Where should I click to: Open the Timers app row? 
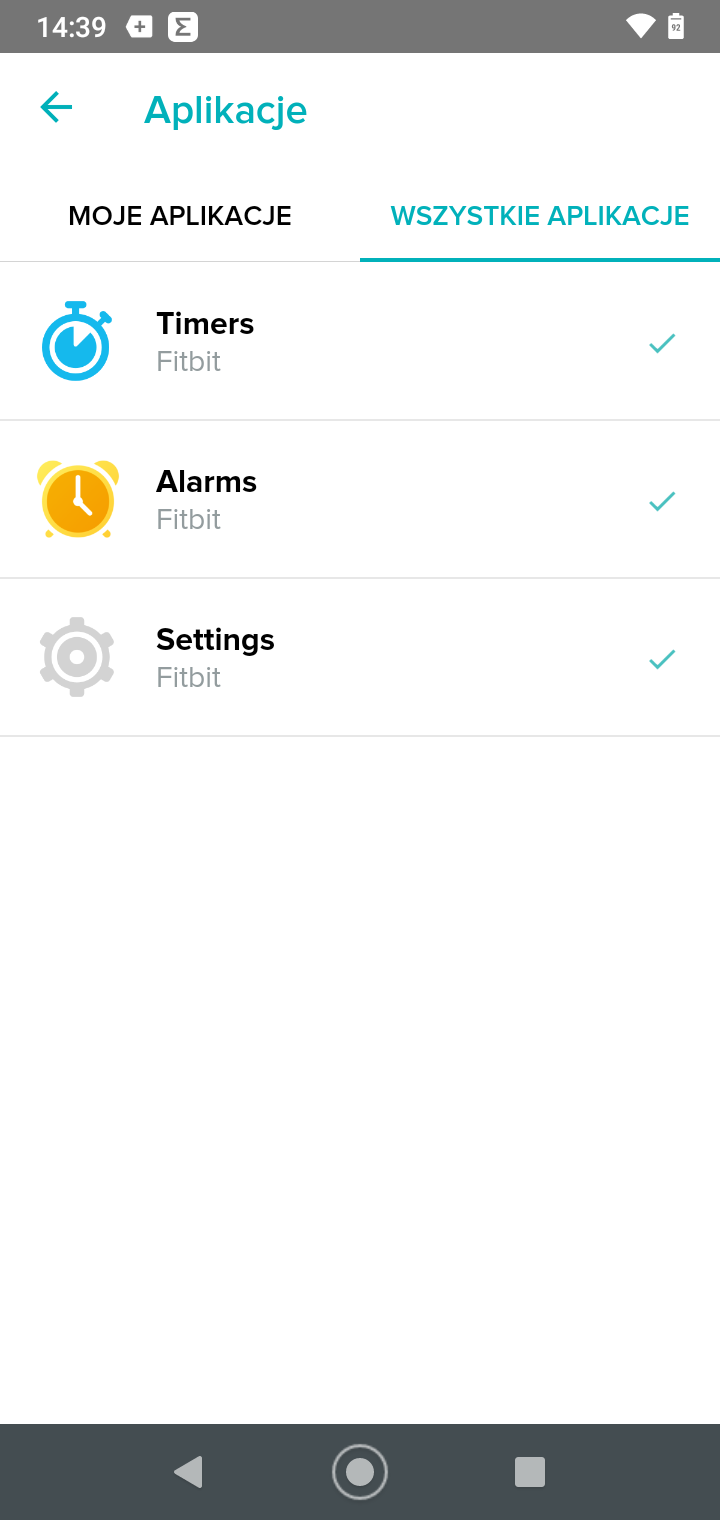[360, 342]
